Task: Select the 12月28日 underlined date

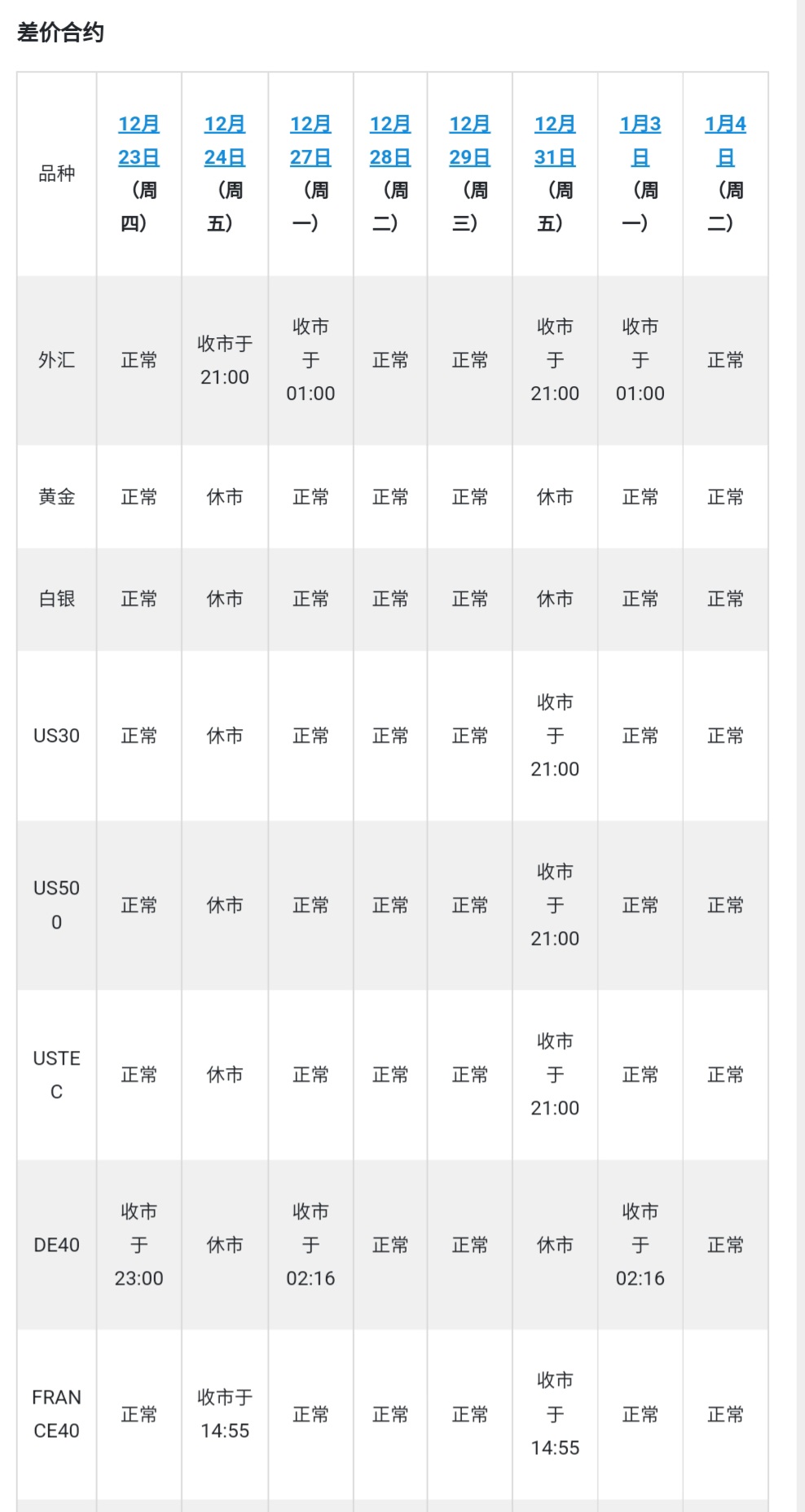Action: click(389, 140)
